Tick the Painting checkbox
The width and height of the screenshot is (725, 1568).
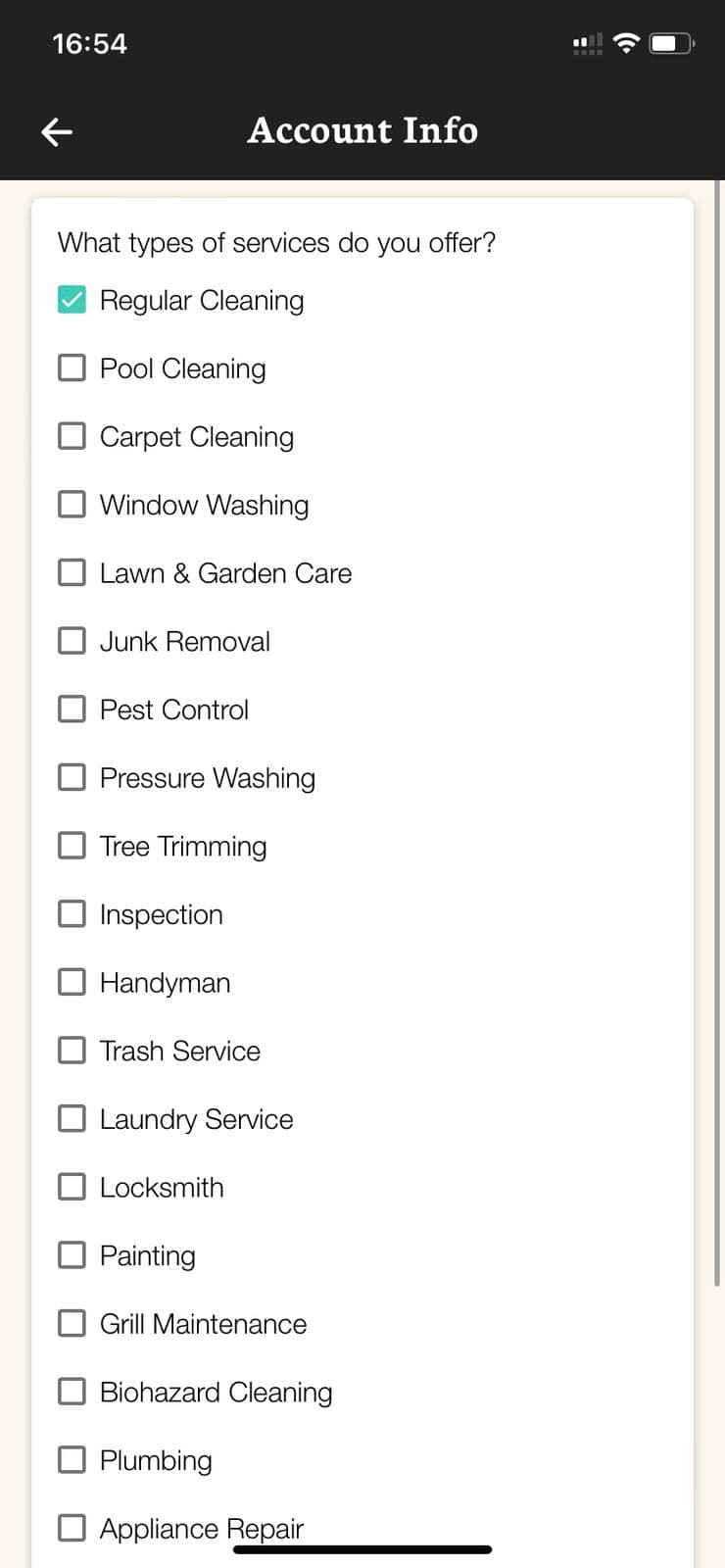tap(72, 1255)
